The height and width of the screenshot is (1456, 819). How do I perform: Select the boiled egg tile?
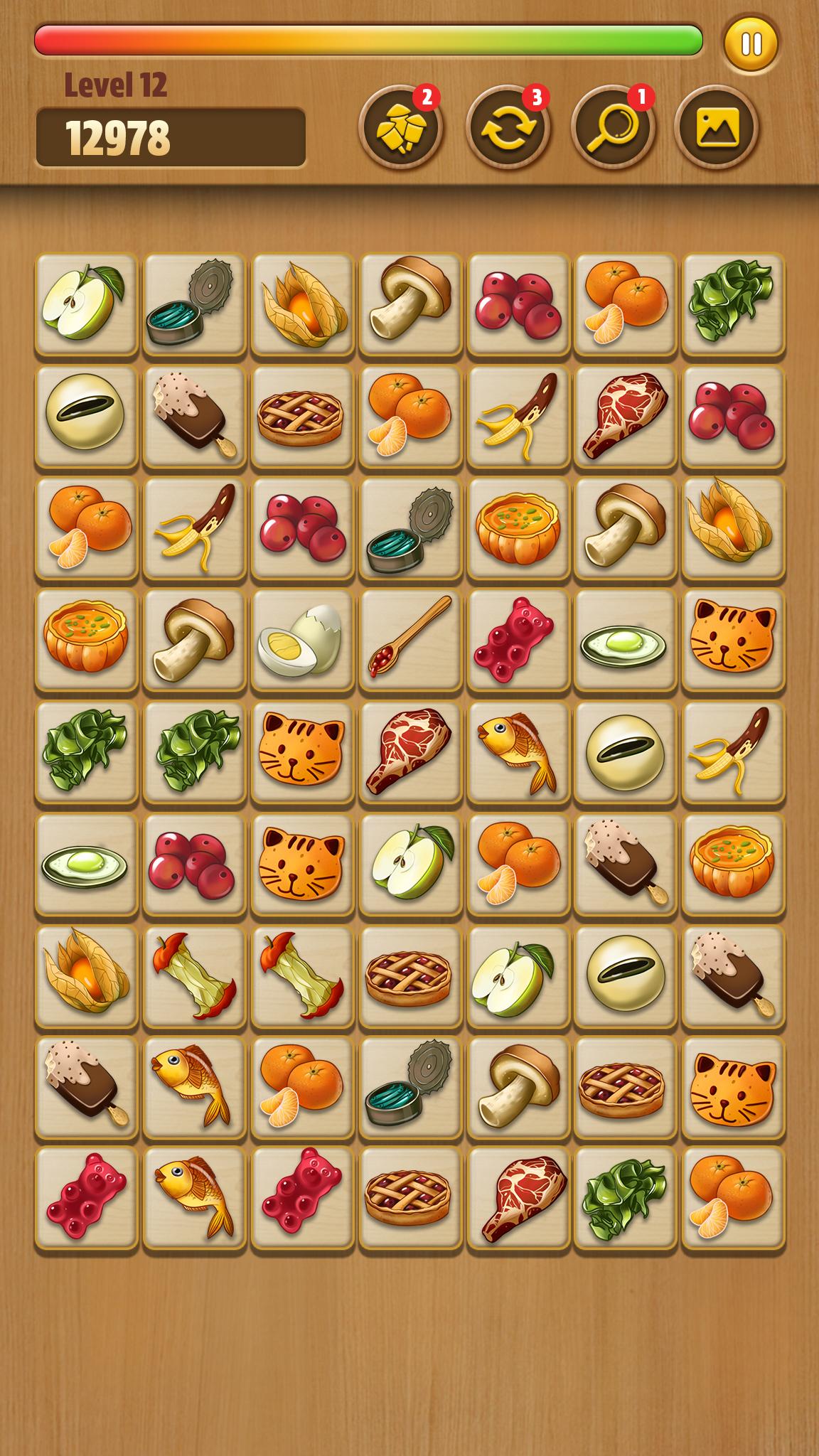pyautogui.click(x=302, y=639)
